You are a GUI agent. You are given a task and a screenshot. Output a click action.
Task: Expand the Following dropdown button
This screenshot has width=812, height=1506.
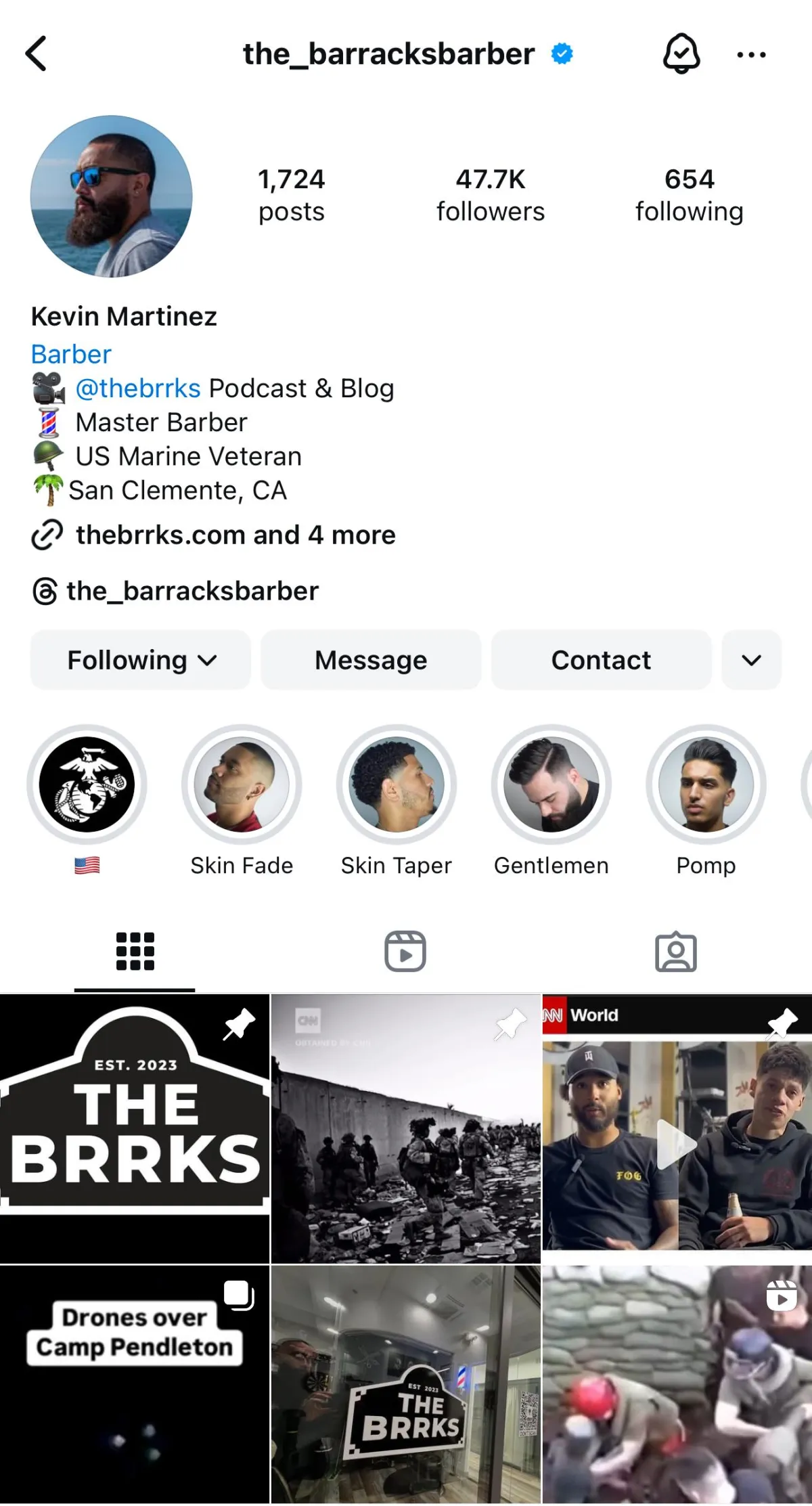[x=141, y=660]
